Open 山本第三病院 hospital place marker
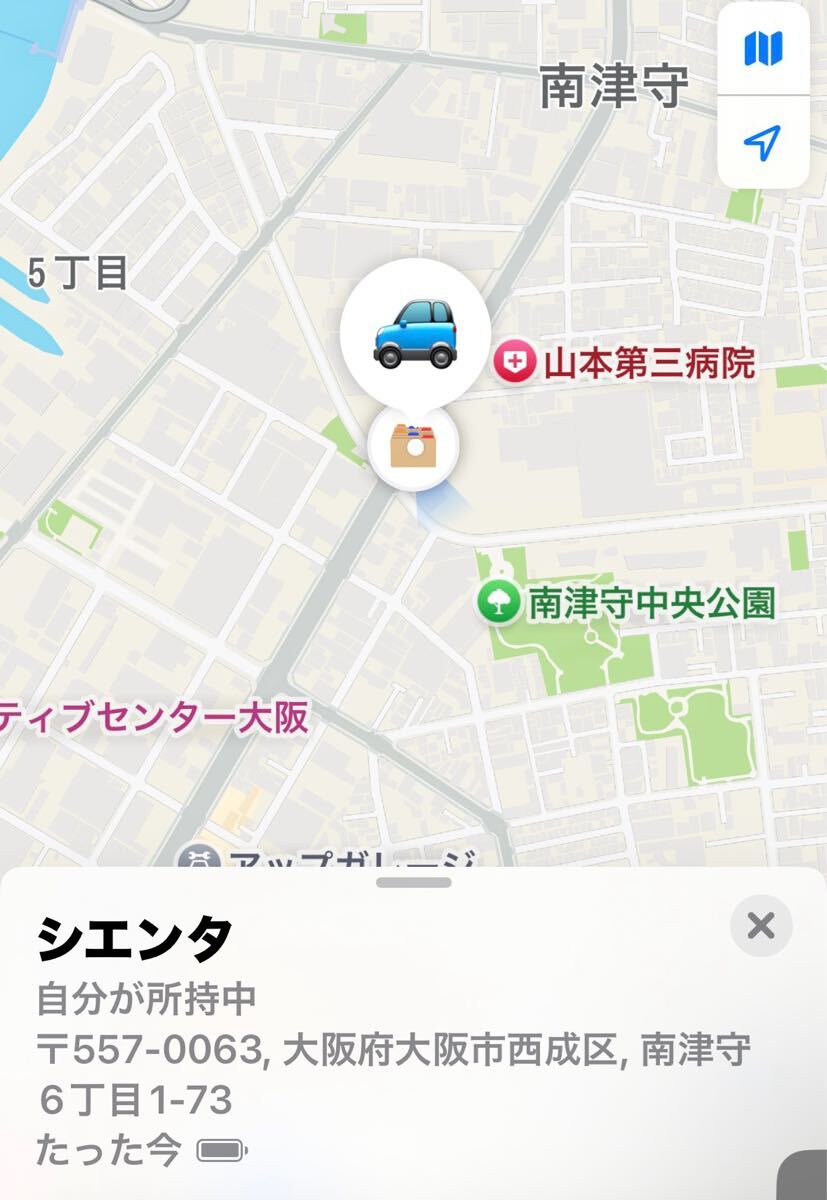The height and width of the screenshot is (1200, 827). [509, 364]
